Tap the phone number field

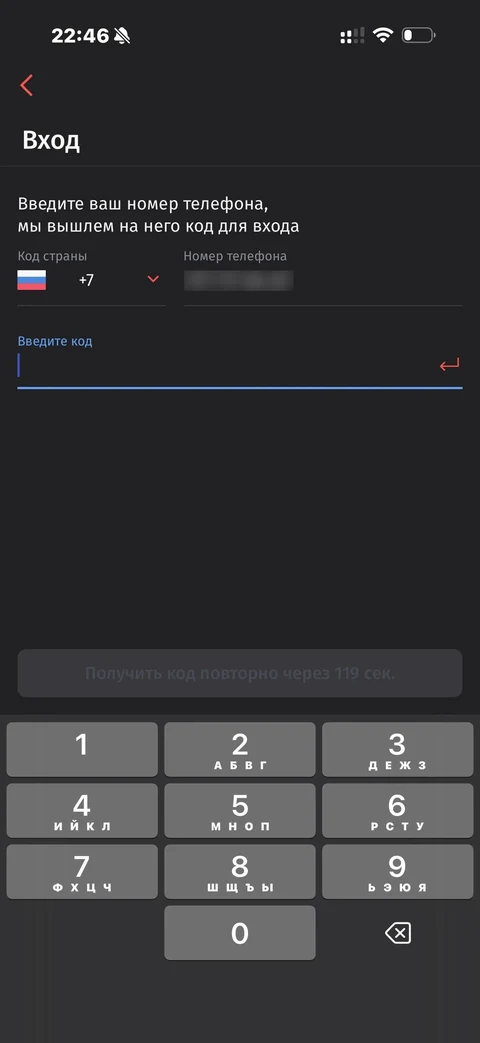click(x=322, y=280)
